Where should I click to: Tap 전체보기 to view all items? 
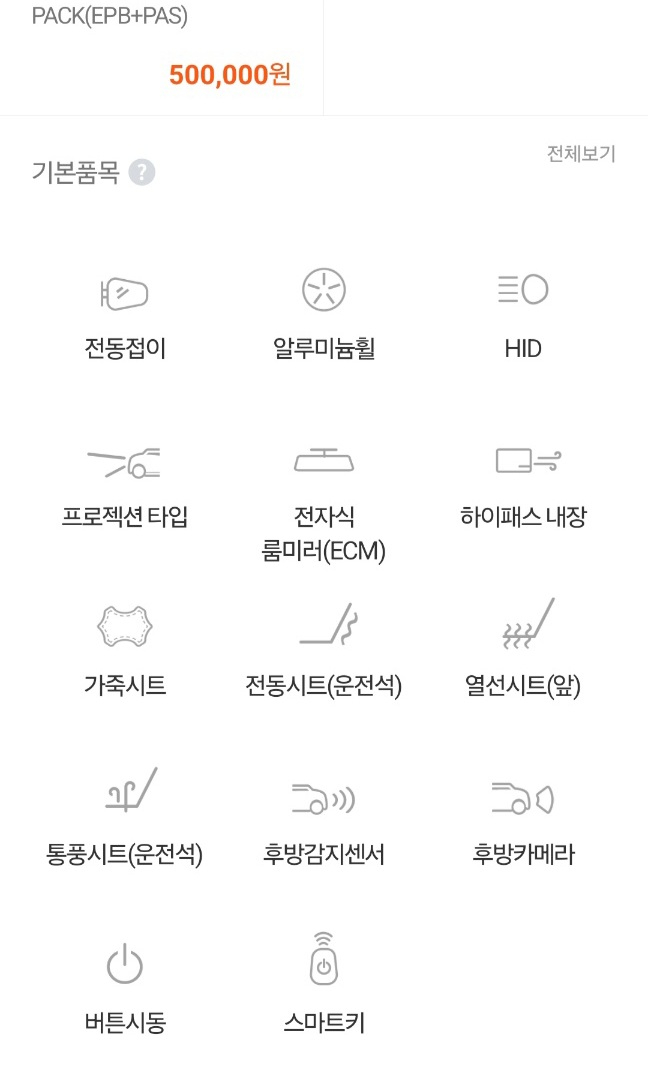click(581, 154)
